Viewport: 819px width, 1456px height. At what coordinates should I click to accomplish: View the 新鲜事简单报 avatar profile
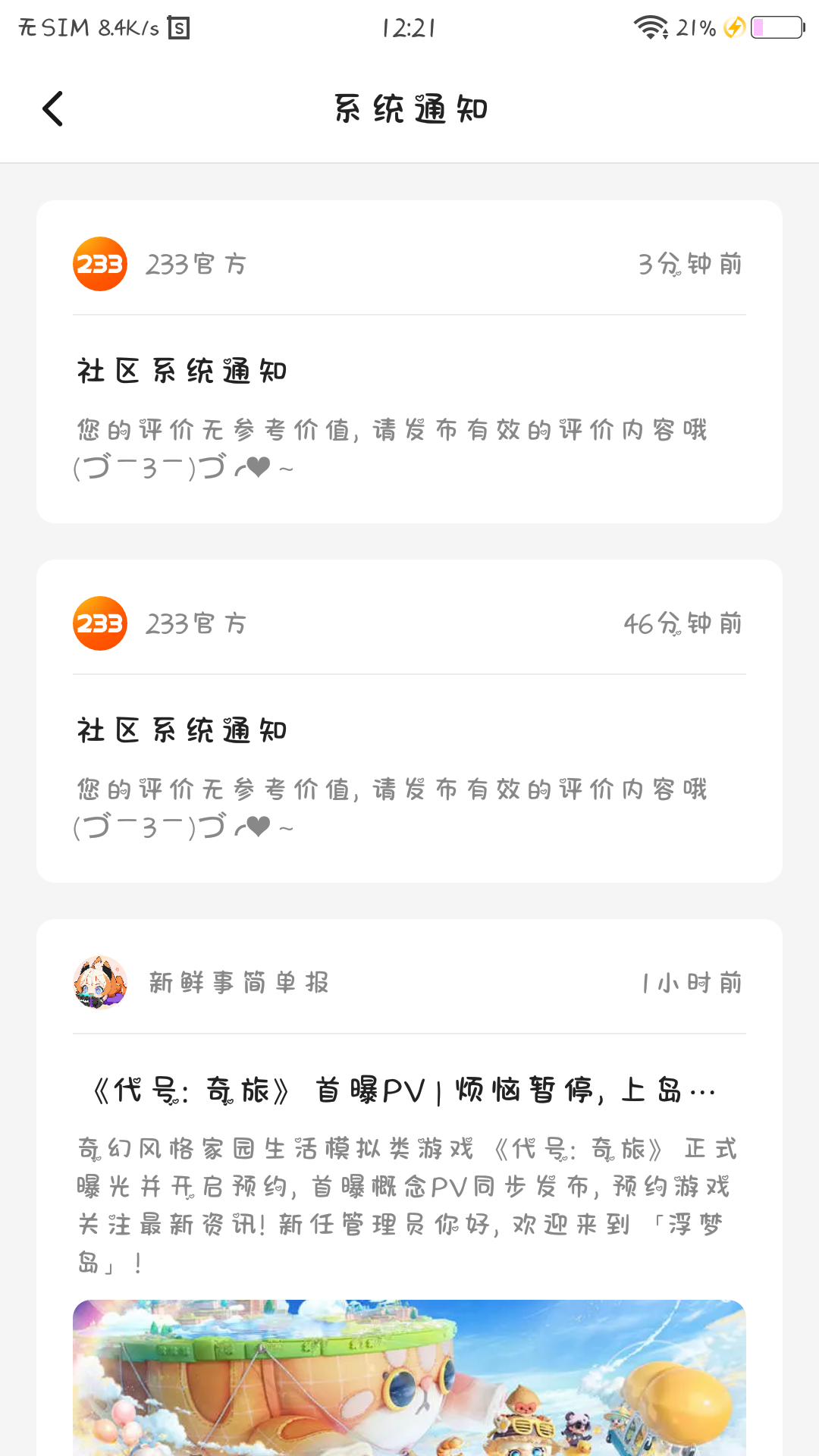[x=100, y=983]
